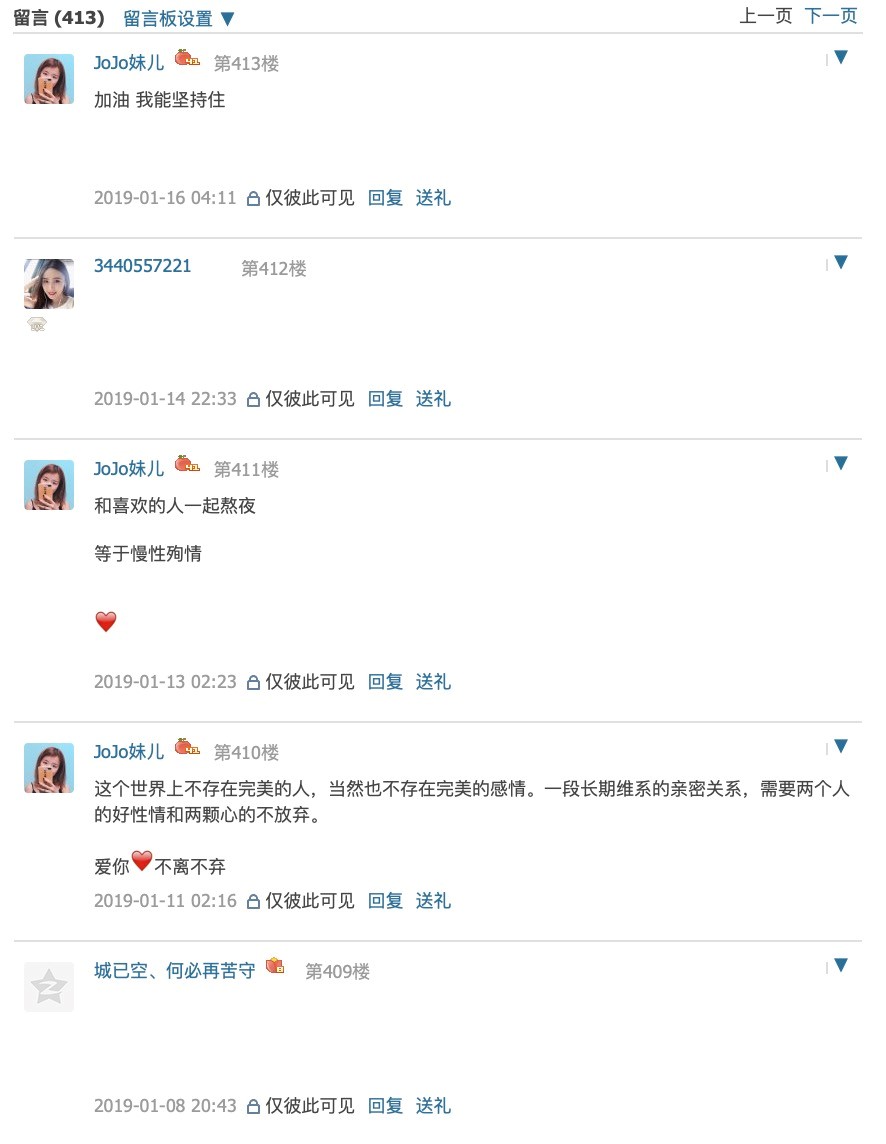Open avatar of JoJo妹儿 at 第410楼
Image resolution: width=886 pixels, height=1144 pixels.
pyautogui.click(x=49, y=768)
